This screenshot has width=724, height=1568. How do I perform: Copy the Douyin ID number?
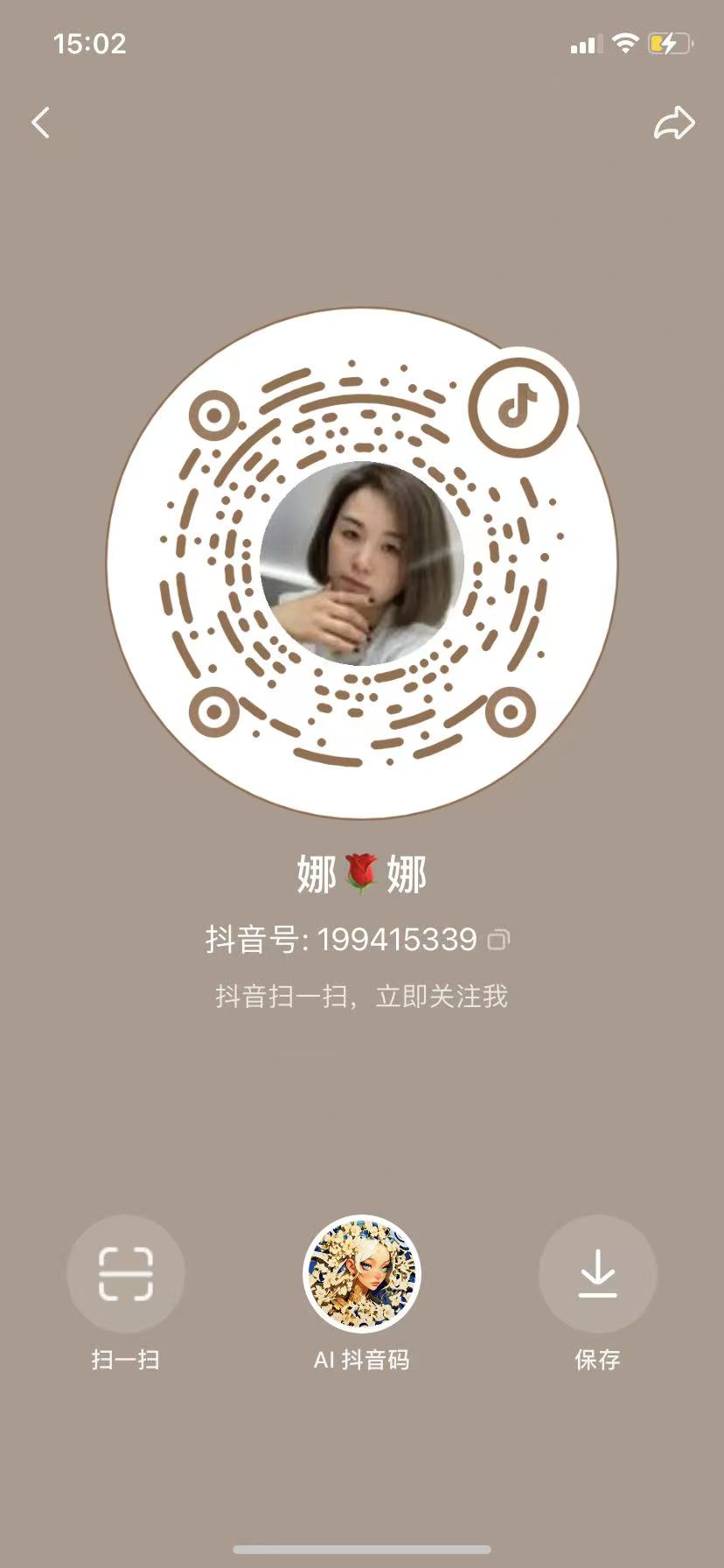pos(498,940)
